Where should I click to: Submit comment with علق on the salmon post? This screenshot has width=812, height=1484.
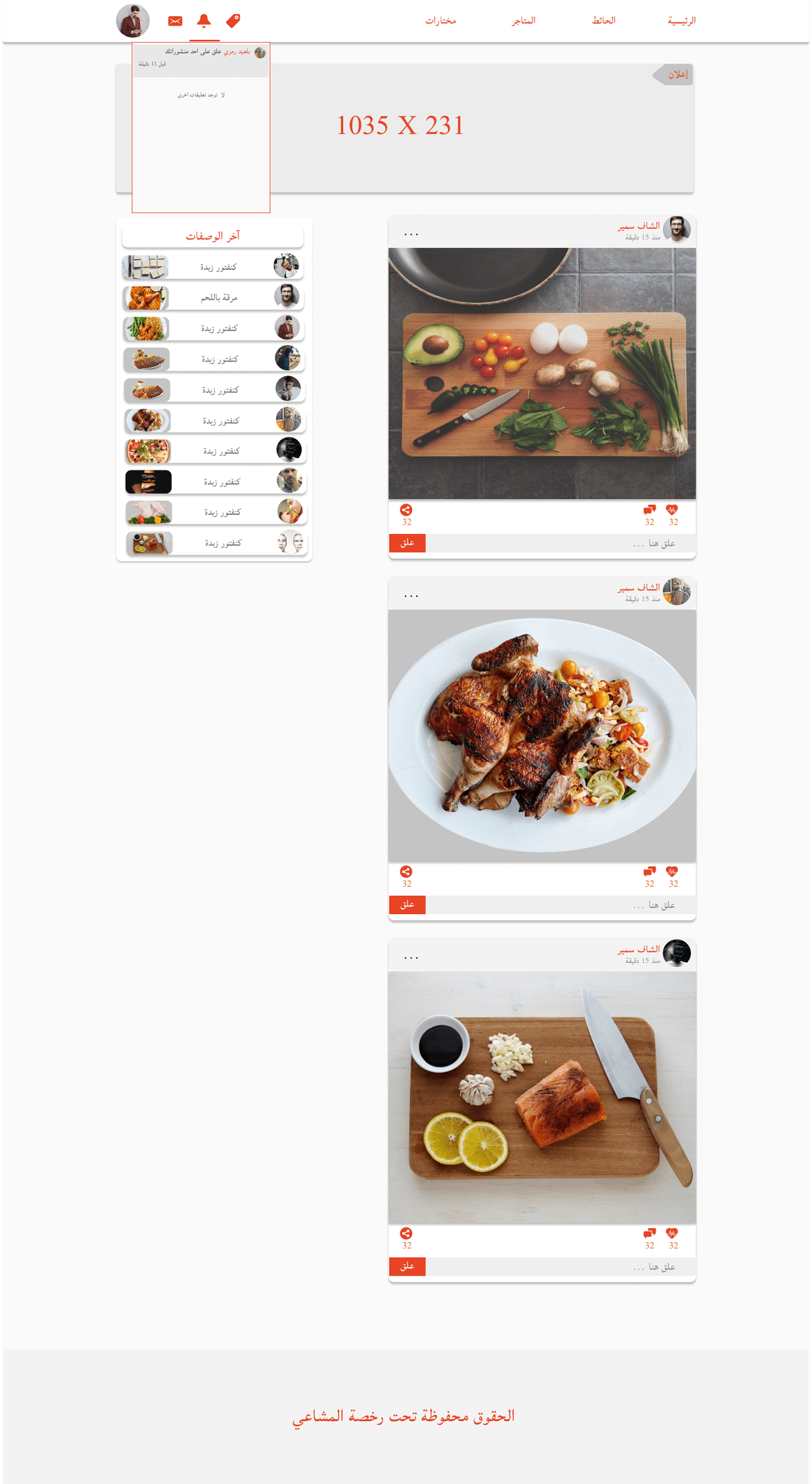[x=407, y=1267]
